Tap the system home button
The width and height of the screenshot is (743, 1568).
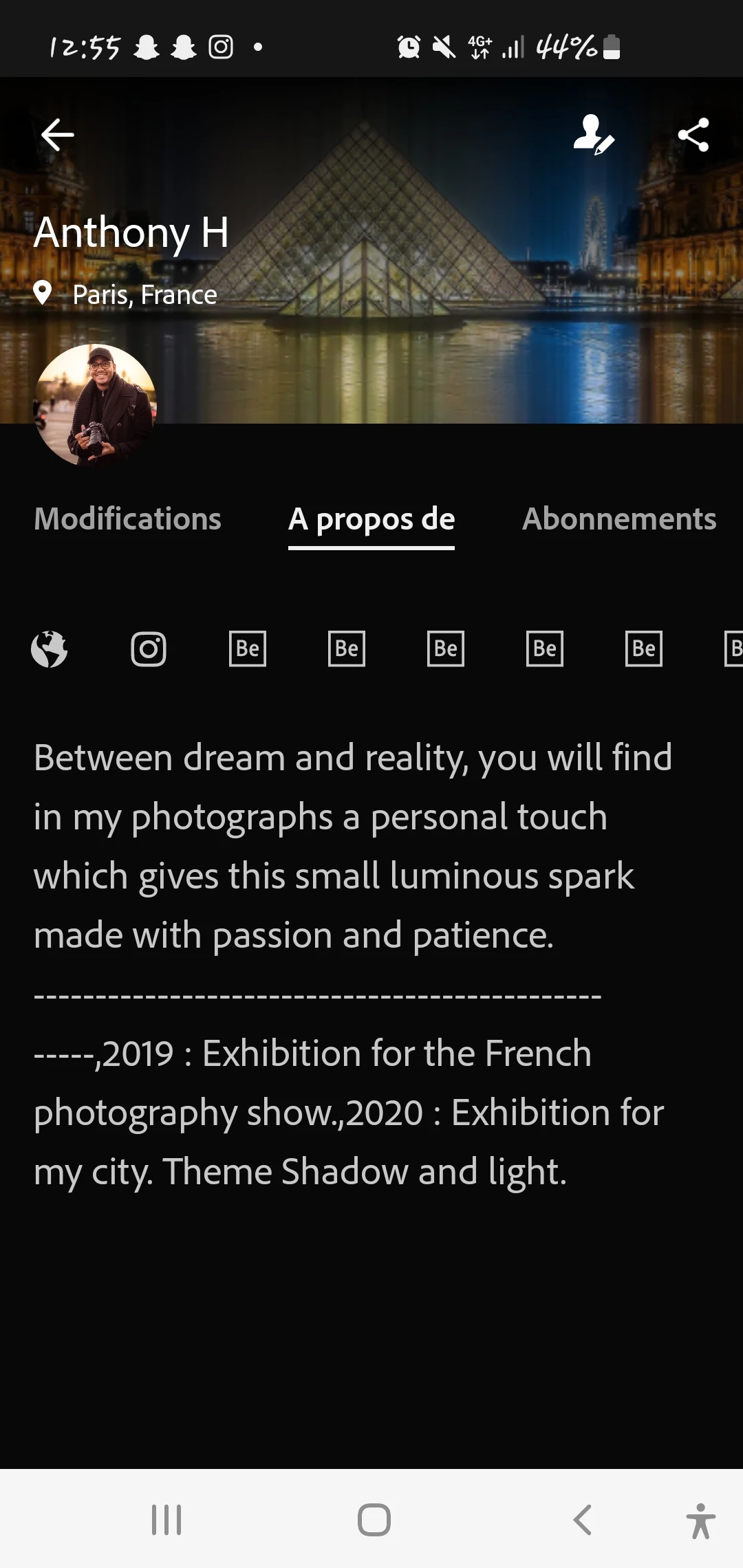pos(374,1520)
